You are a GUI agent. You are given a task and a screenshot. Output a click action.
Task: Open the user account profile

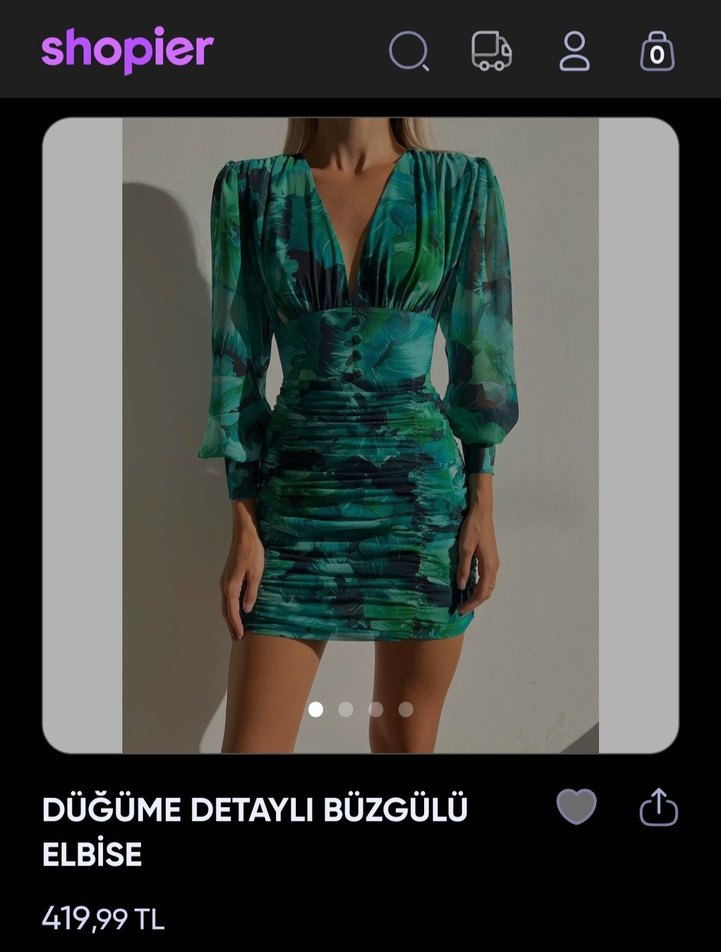coord(575,50)
